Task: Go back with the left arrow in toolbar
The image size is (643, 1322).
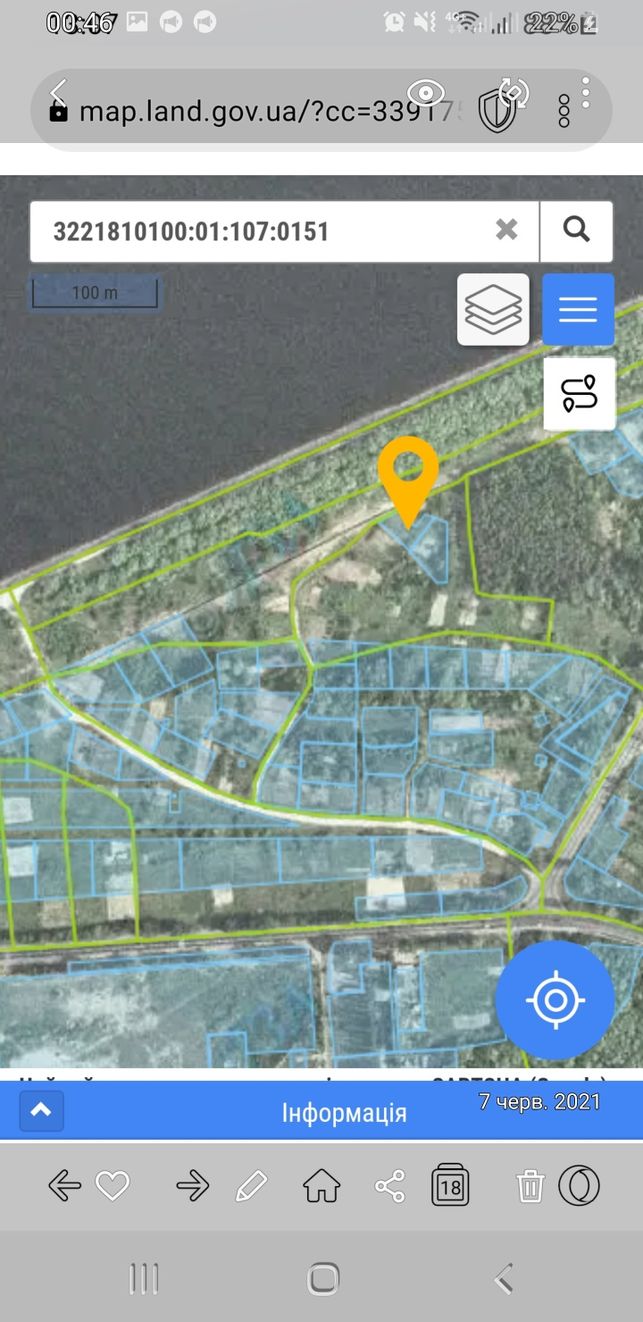Action: pos(64,1187)
